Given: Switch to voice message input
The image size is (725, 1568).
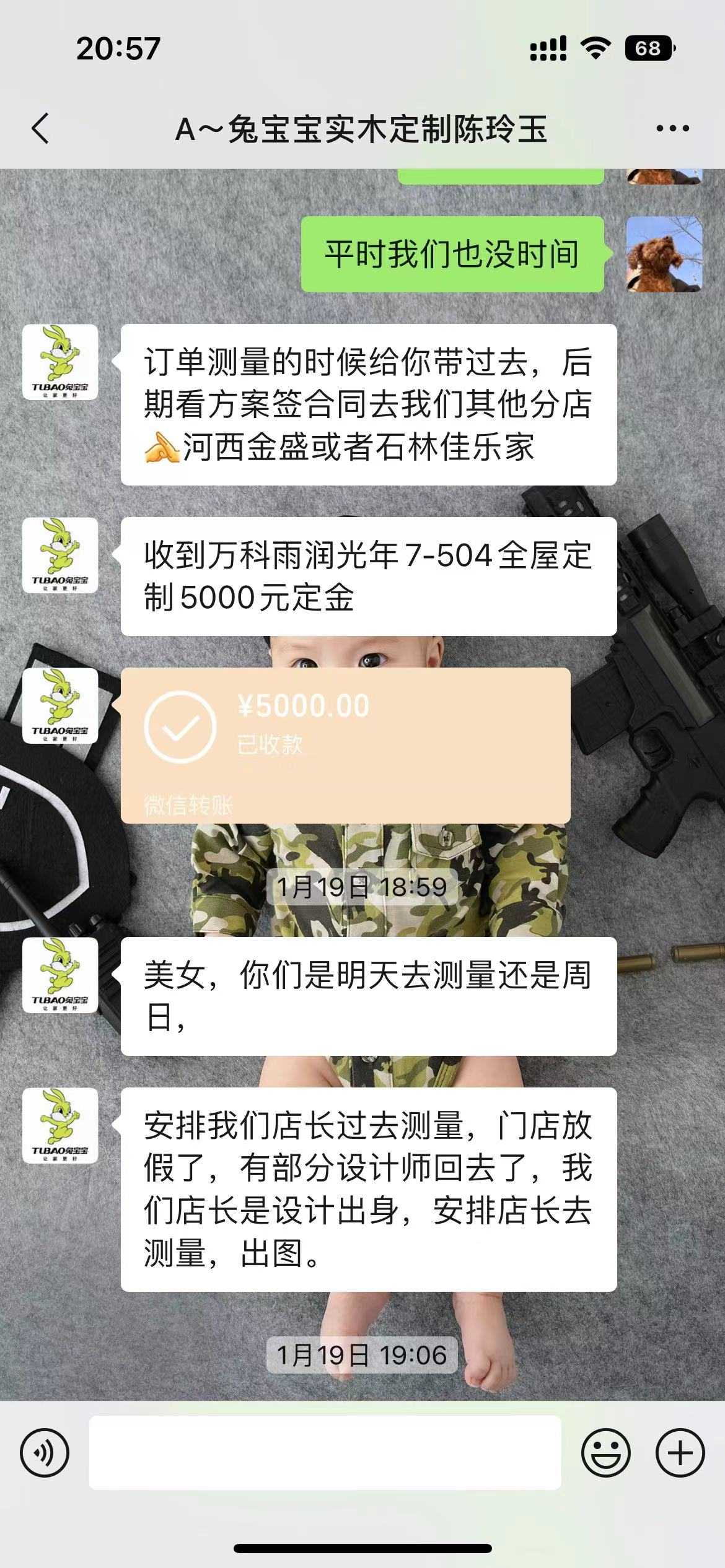Looking at the screenshot, I should point(45,1452).
